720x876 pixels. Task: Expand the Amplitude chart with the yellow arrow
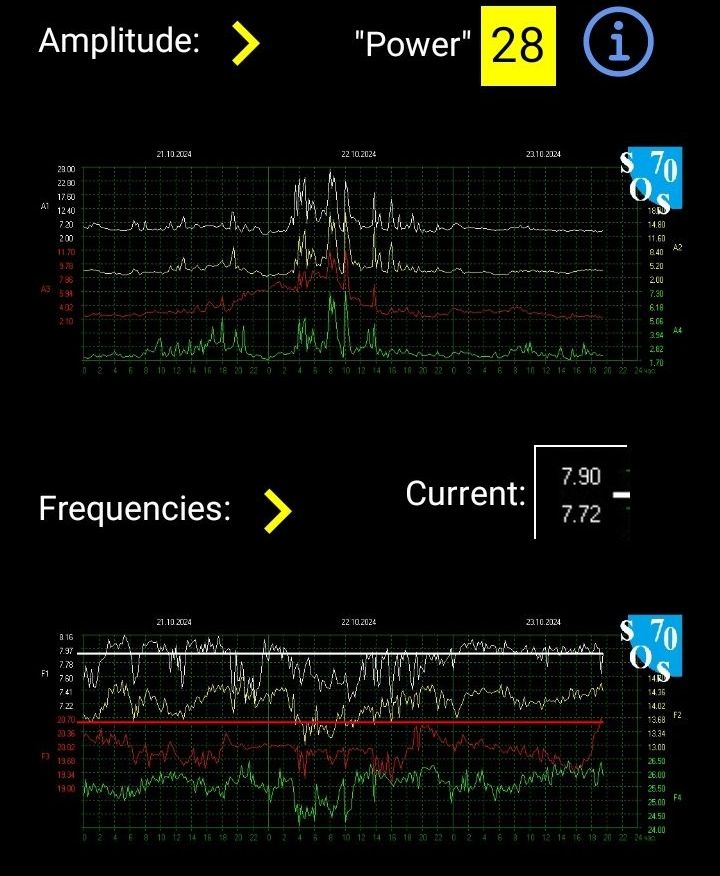[245, 44]
